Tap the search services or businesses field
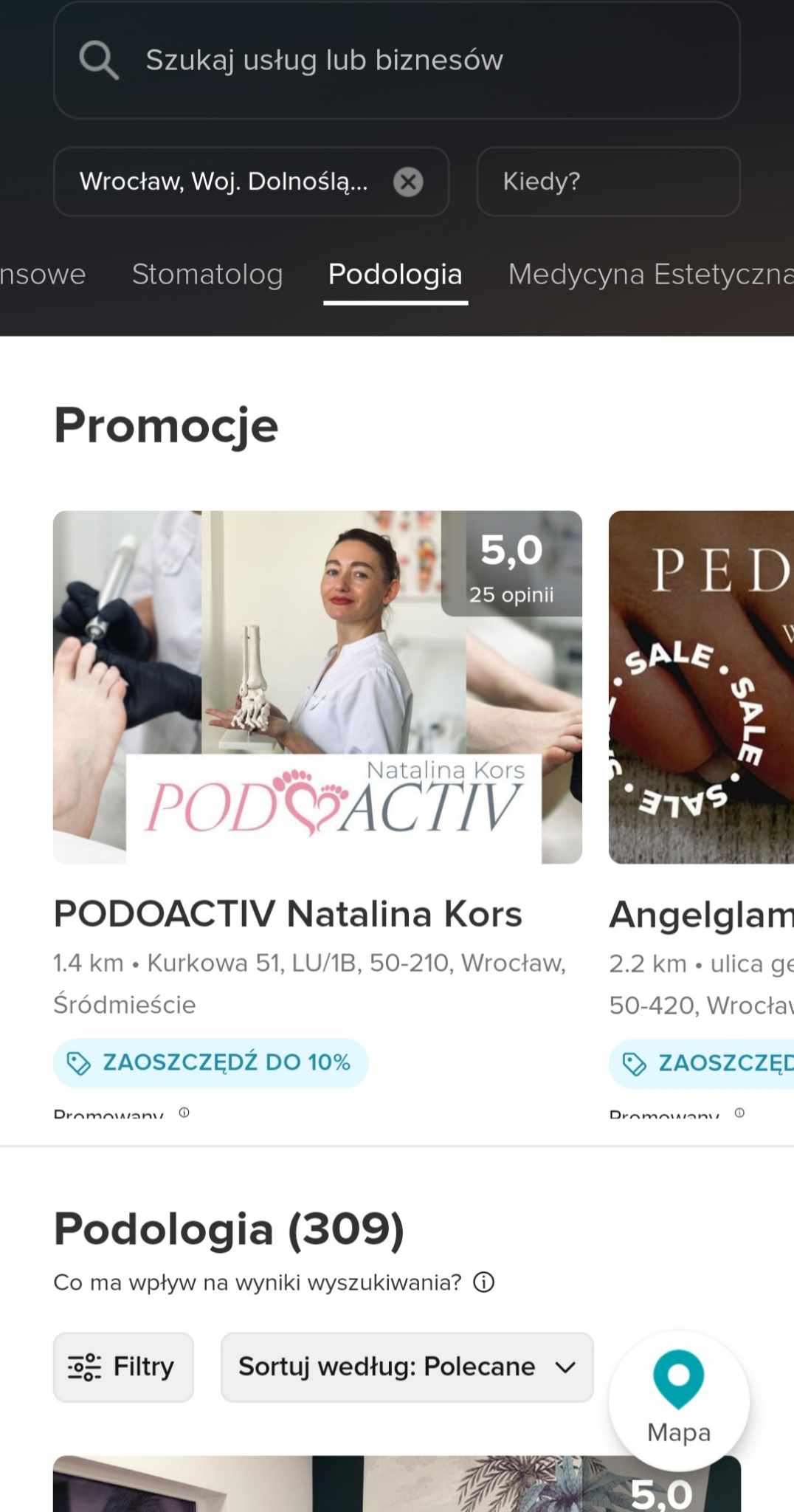The height and width of the screenshot is (1512, 794). click(397, 61)
